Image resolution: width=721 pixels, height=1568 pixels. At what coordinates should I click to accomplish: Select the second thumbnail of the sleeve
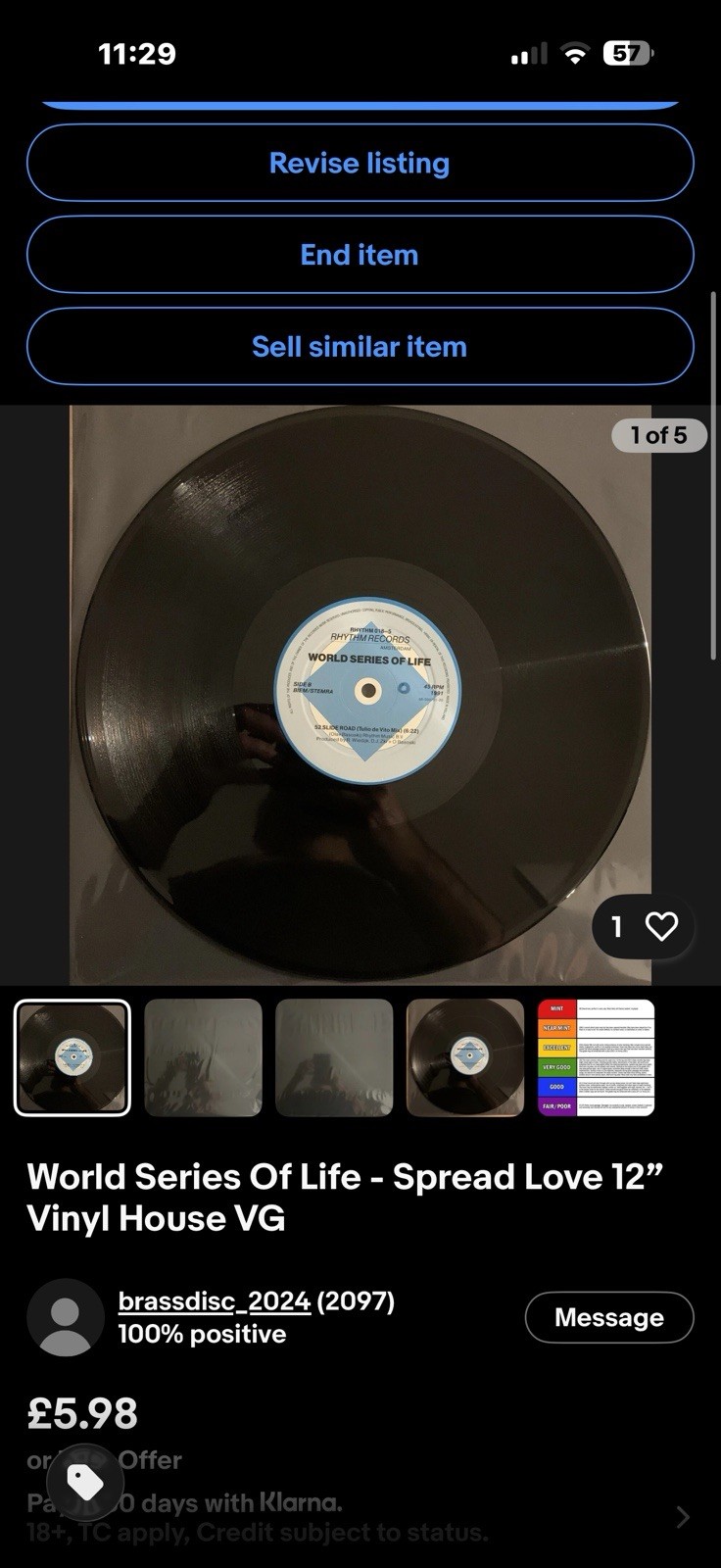(204, 1057)
